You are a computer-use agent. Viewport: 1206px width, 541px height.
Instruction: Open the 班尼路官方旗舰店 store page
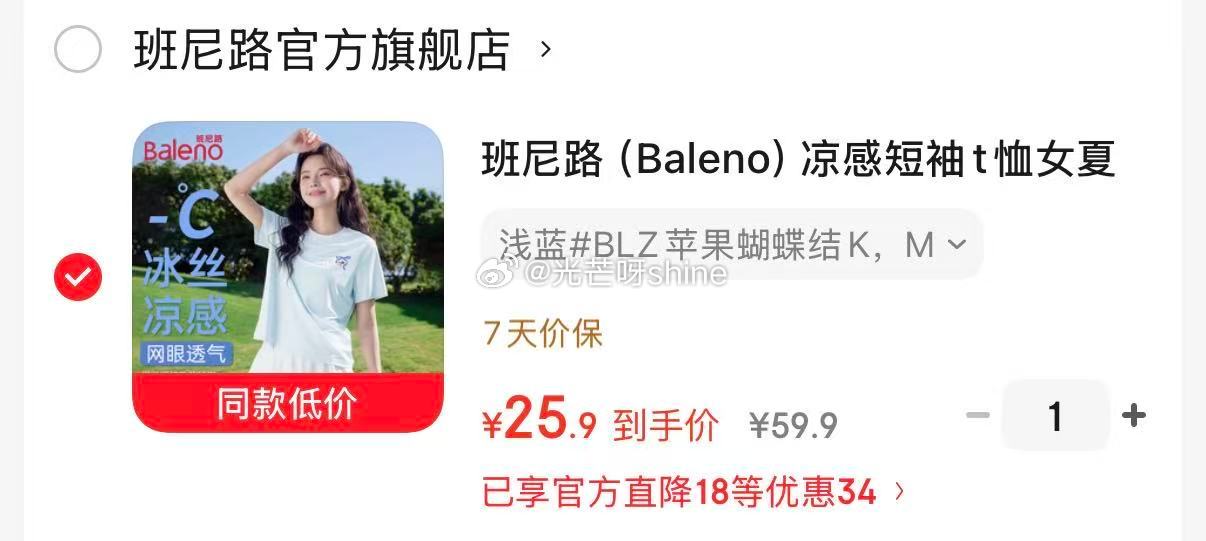[x=340, y=50]
